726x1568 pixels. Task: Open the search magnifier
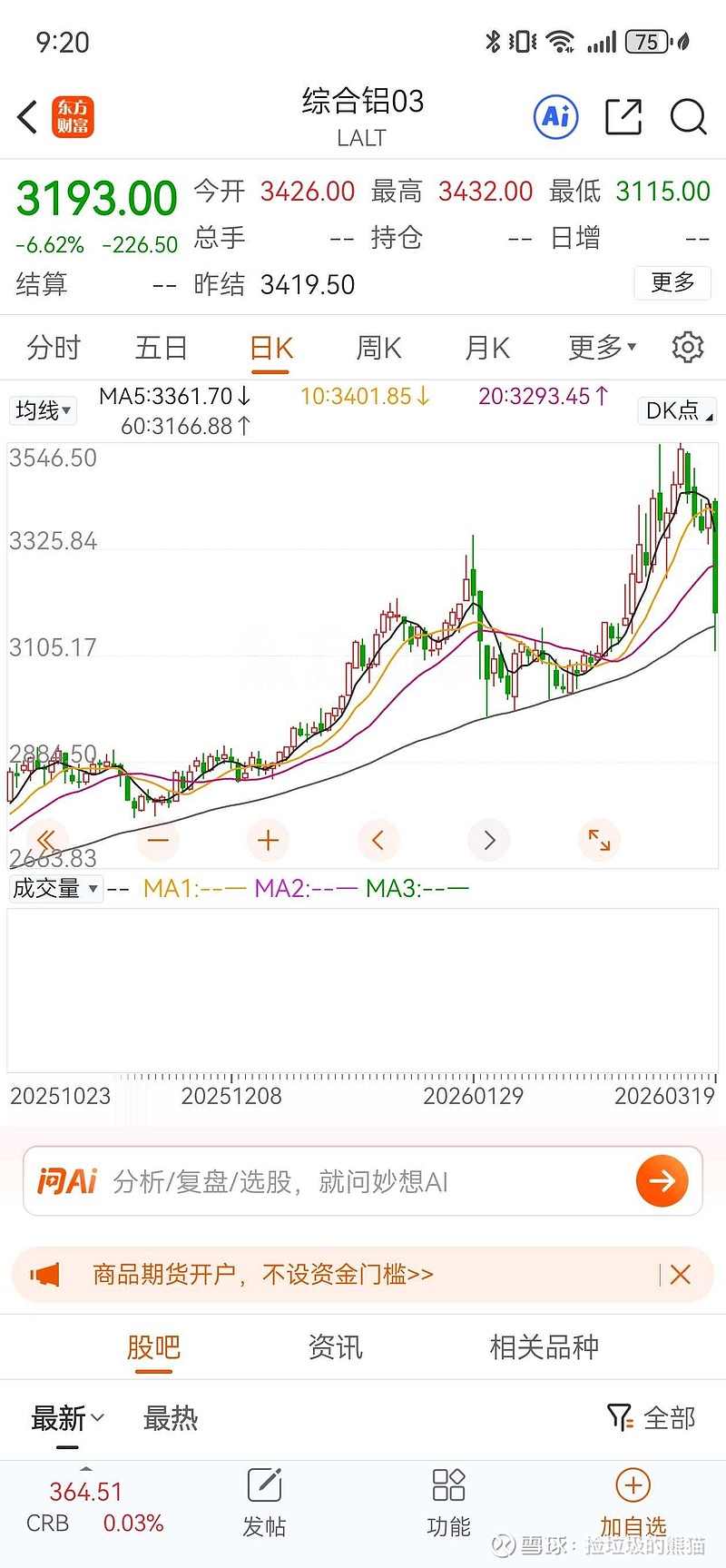[x=688, y=116]
